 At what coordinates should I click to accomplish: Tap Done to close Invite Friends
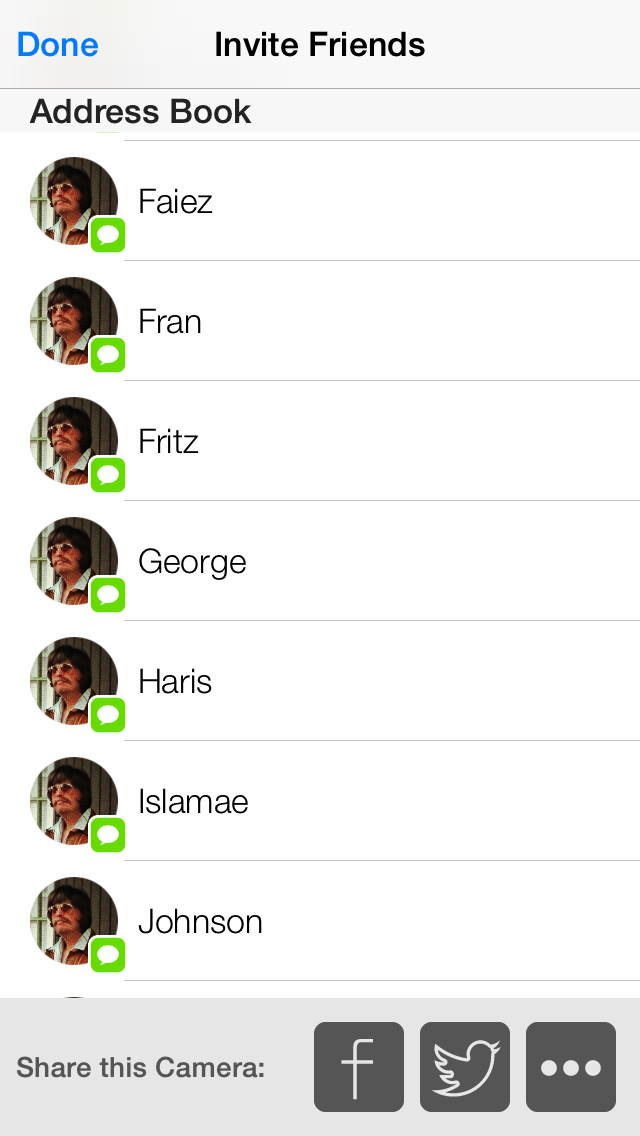(x=57, y=45)
